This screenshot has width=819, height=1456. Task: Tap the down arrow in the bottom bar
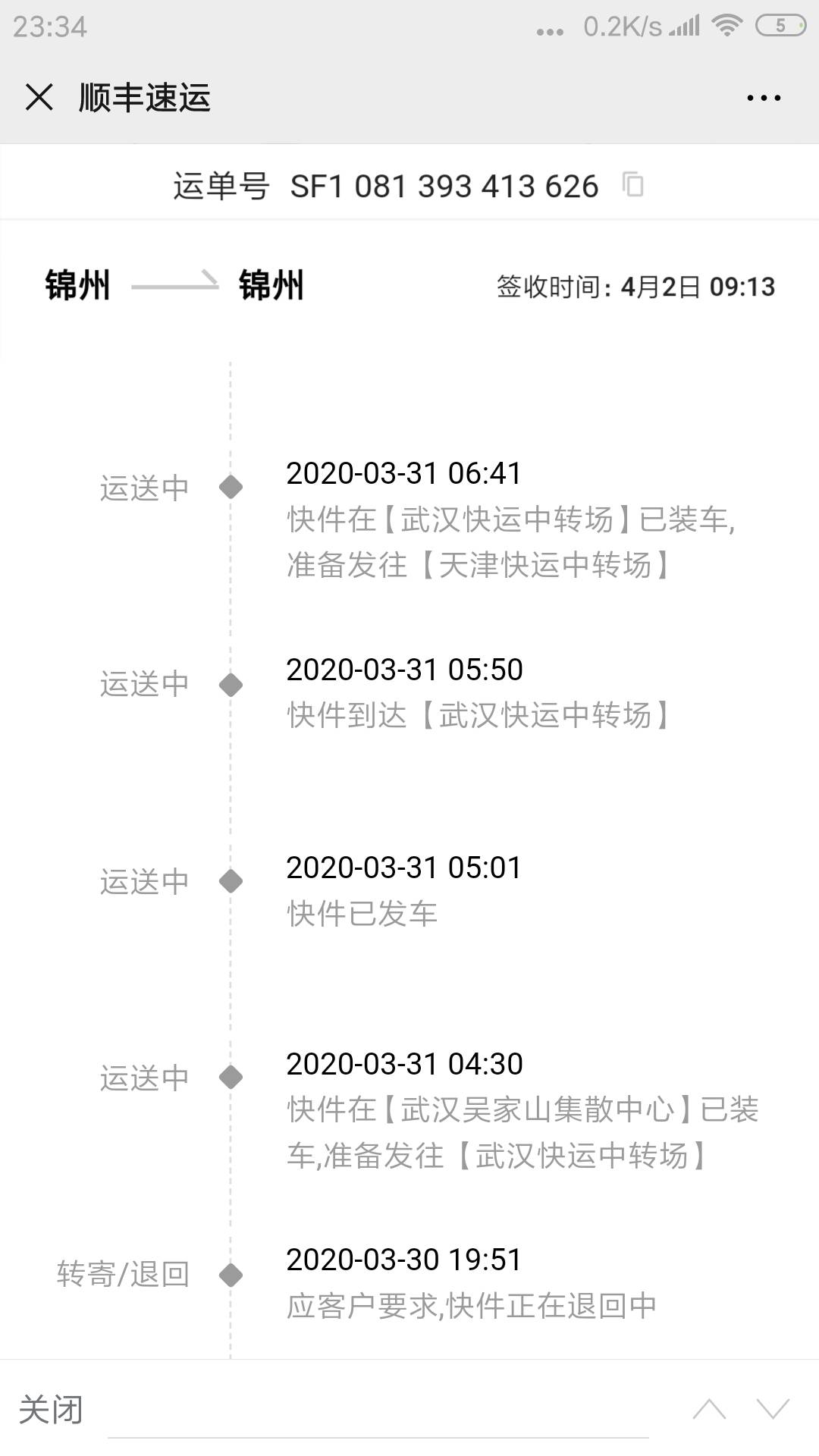[773, 1410]
